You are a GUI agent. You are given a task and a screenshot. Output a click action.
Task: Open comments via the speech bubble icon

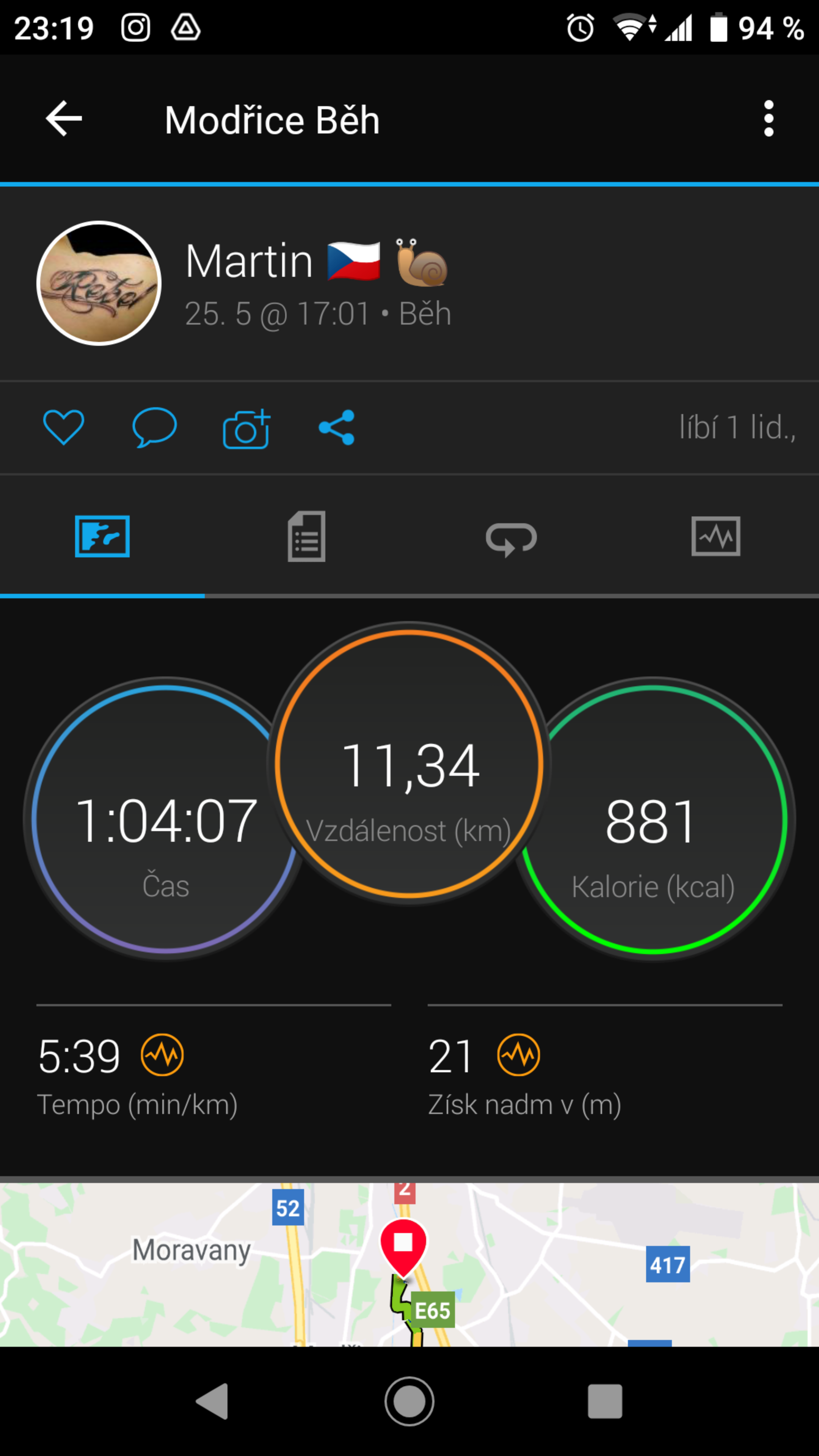point(154,427)
